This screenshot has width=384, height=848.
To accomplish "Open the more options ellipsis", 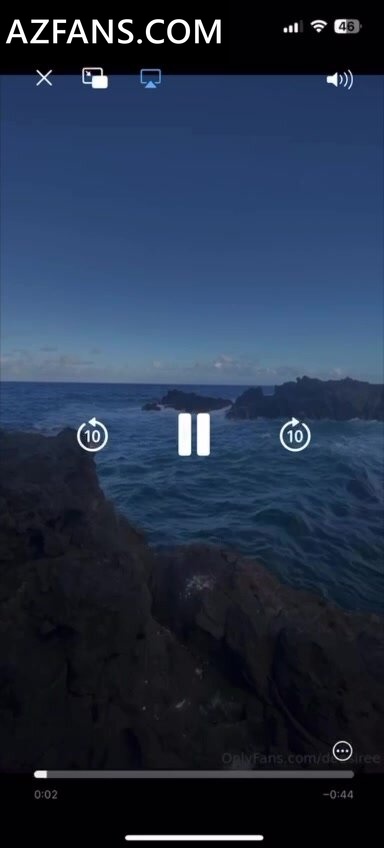I will 343,751.
